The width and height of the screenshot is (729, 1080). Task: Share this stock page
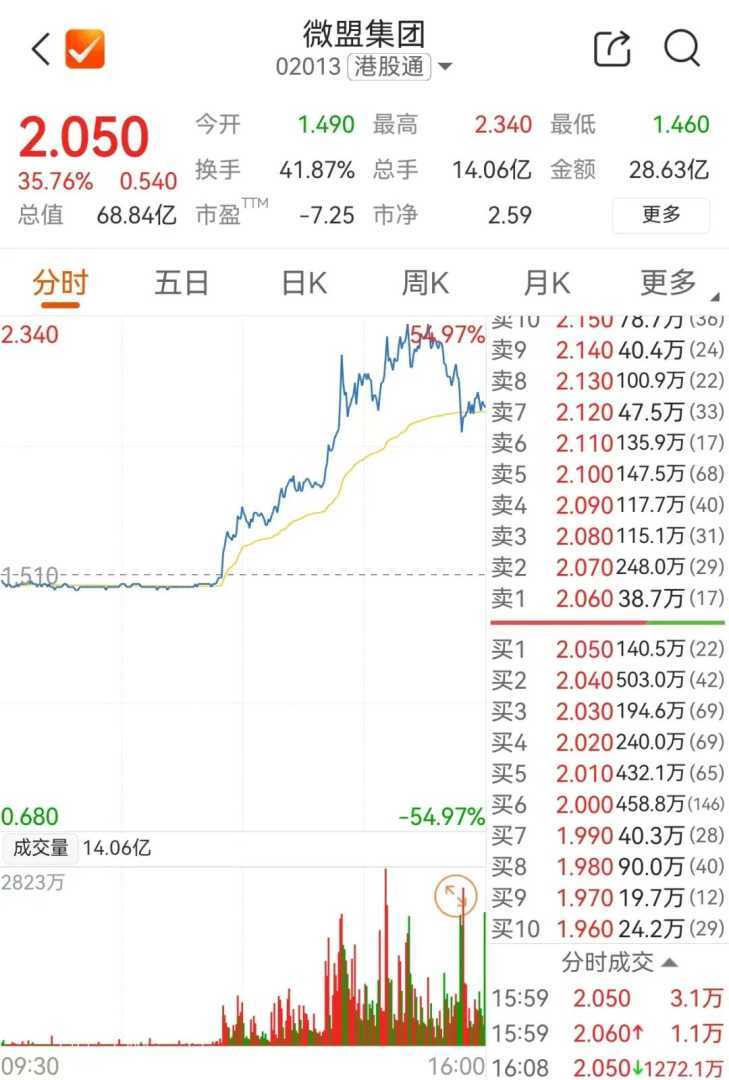click(x=612, y=49)
